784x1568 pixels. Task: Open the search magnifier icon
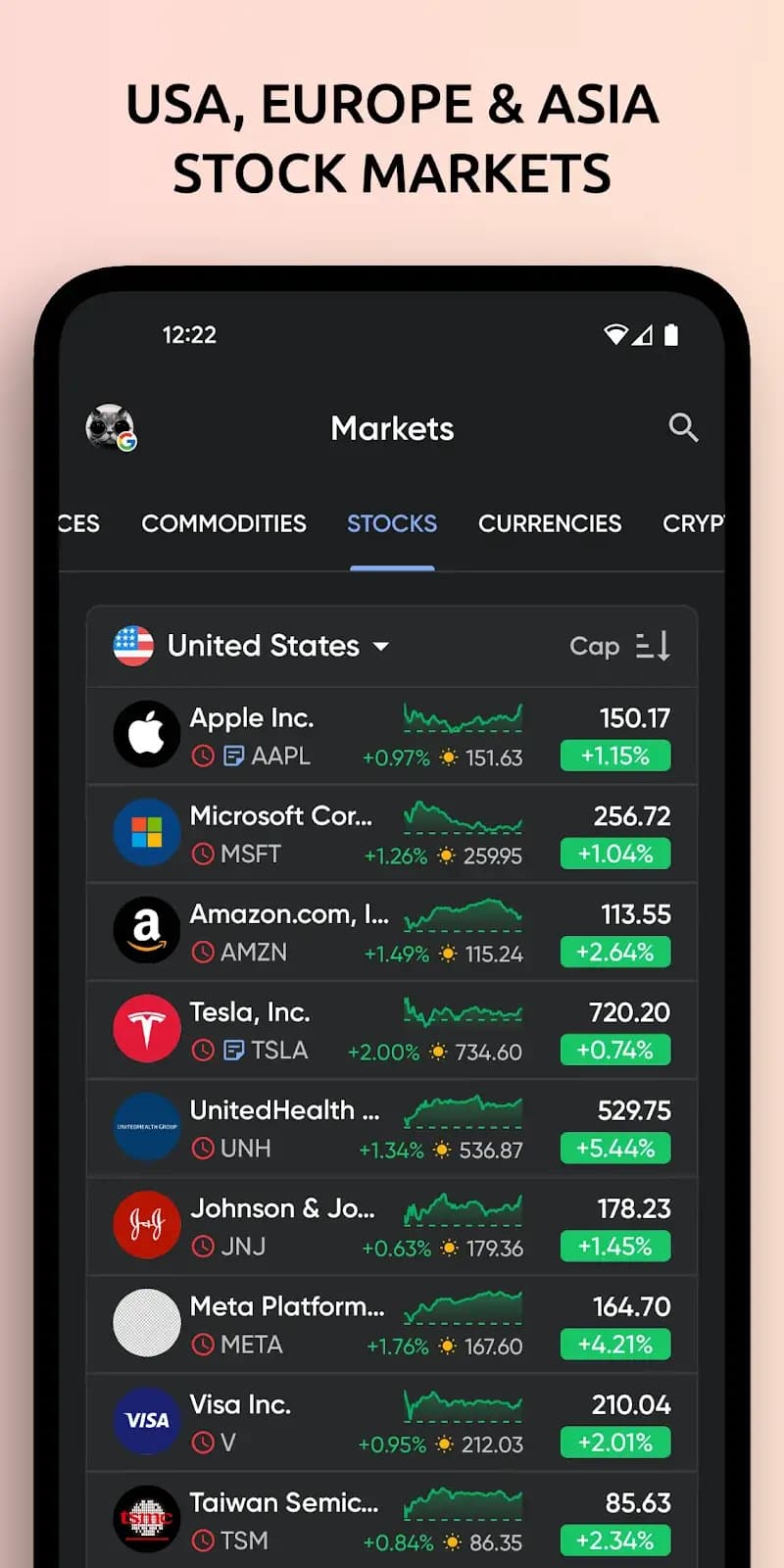pyautogui.click(x=684, y=428)
